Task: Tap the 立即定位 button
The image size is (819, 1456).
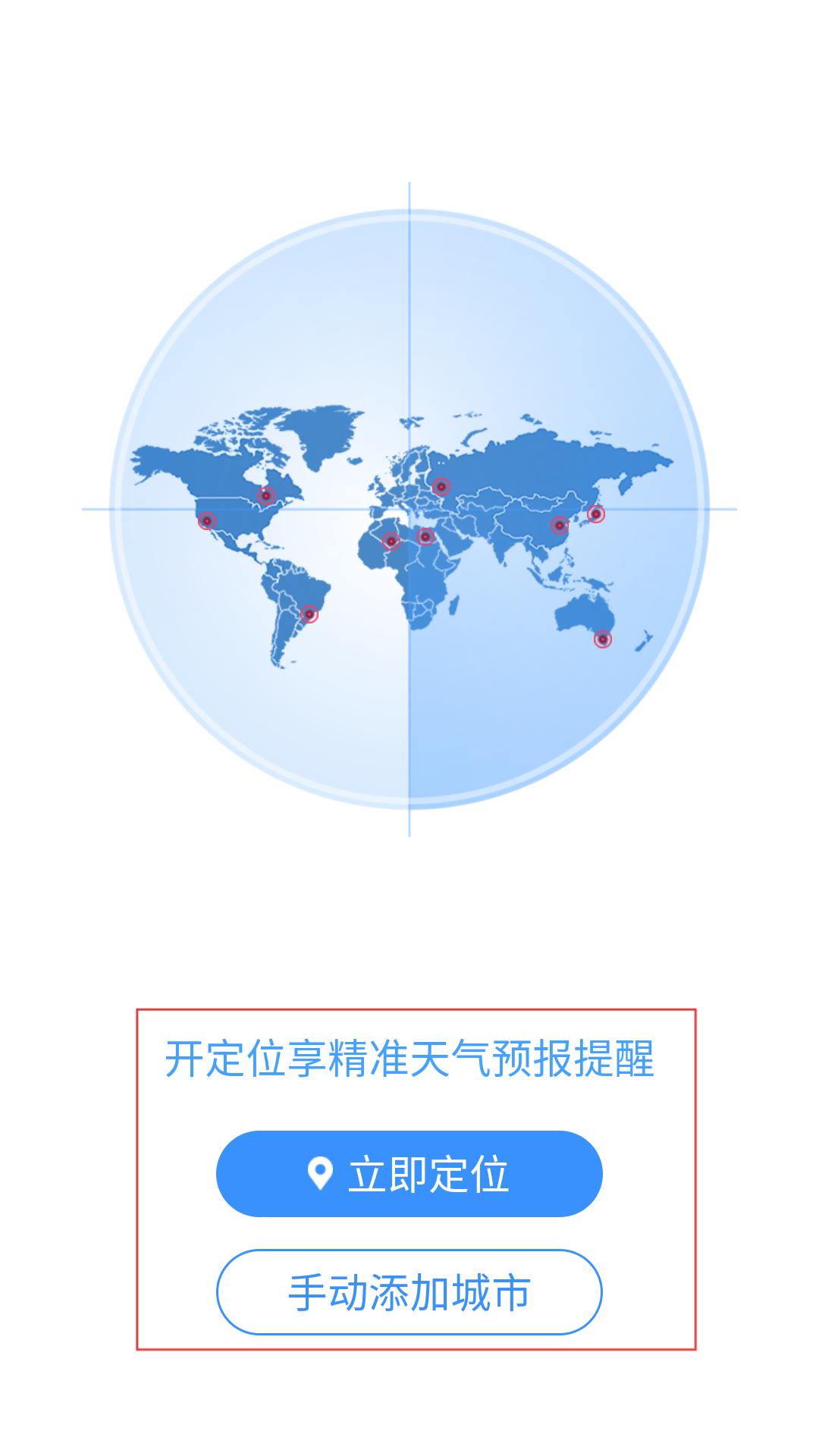Action: point(409,1174)
